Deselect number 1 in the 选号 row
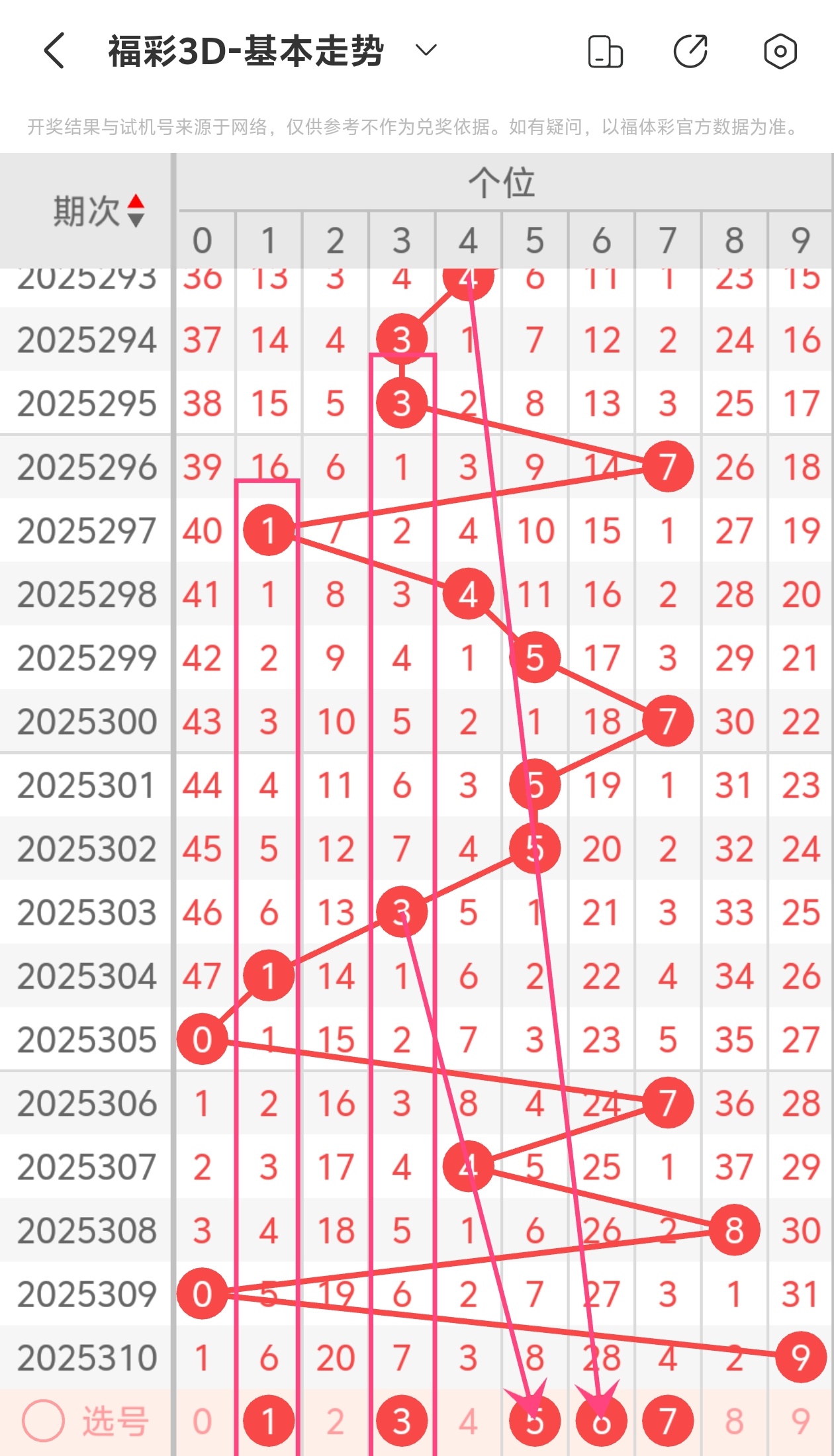Viewport: 834px width, 1456px height. [x=269, y=1421]
